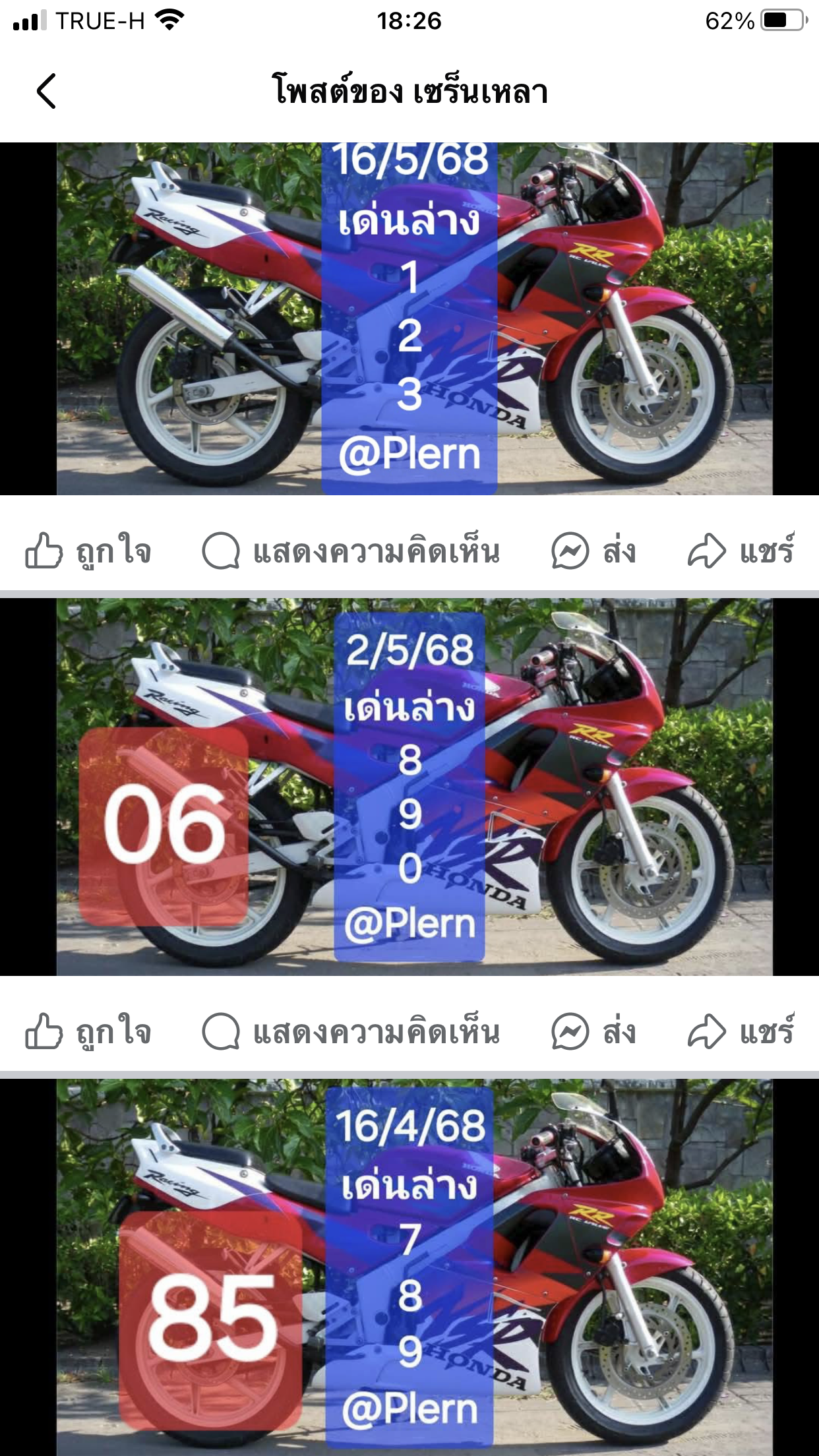The height and width of the screenshot is (1456, 819).
Task: Open the photo dated 16/5/68
Action: click(x=409, y=318)
